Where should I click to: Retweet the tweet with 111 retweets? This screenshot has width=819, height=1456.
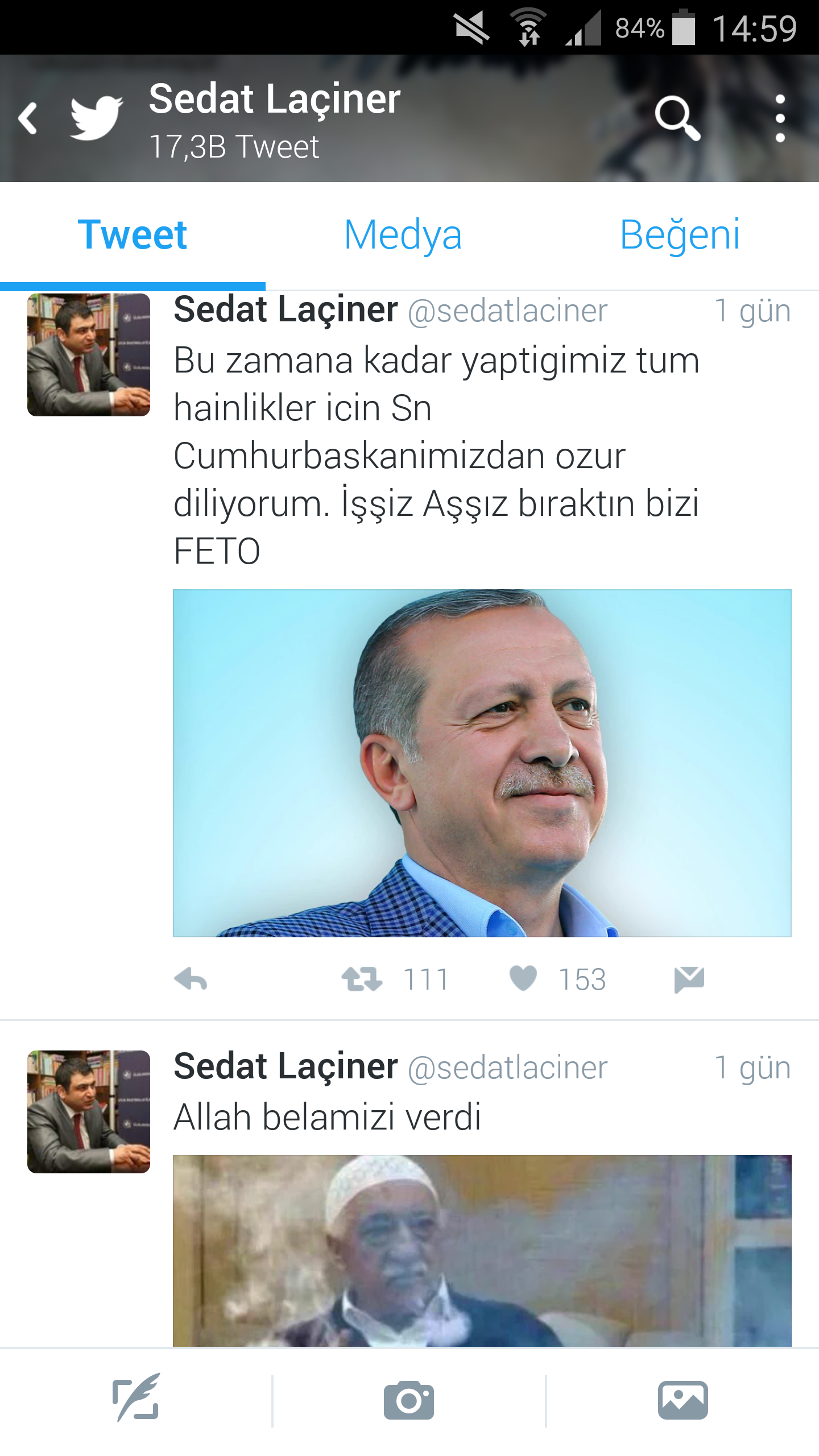[x=362, y=979]
